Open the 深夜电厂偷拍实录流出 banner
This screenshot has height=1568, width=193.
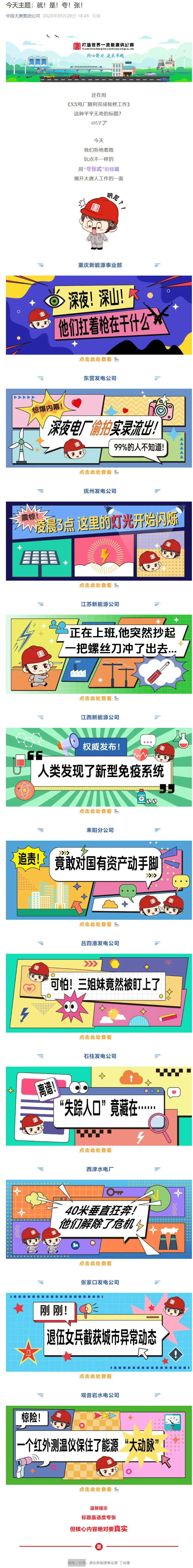99,428
